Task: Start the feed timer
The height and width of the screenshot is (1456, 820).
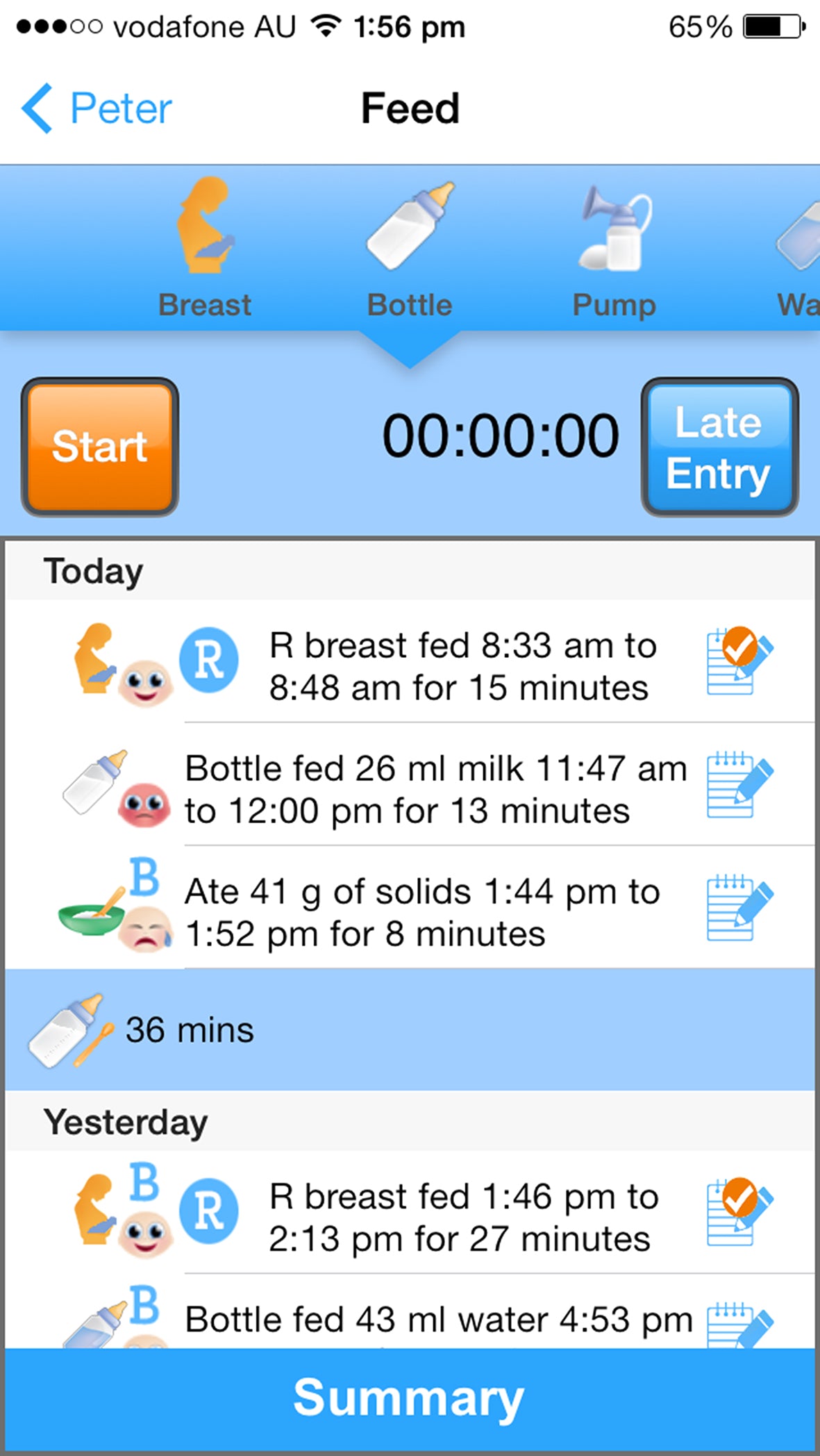Action: coord(100,447)
